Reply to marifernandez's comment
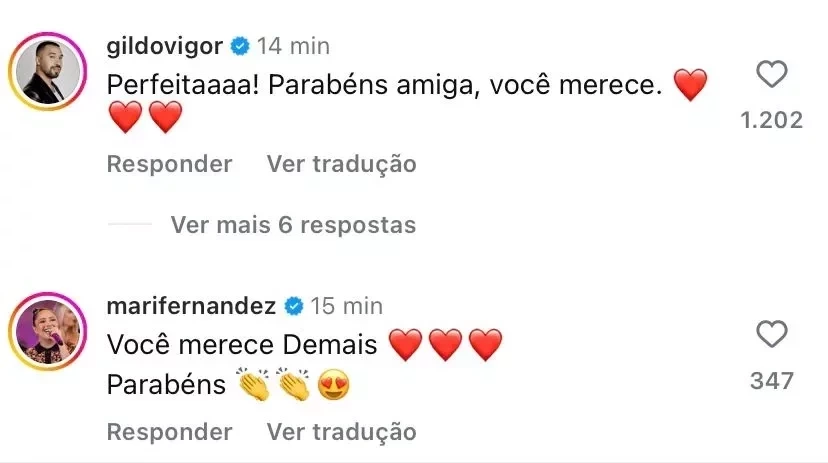This screenshot has height=463, width=828. (169, 432)
